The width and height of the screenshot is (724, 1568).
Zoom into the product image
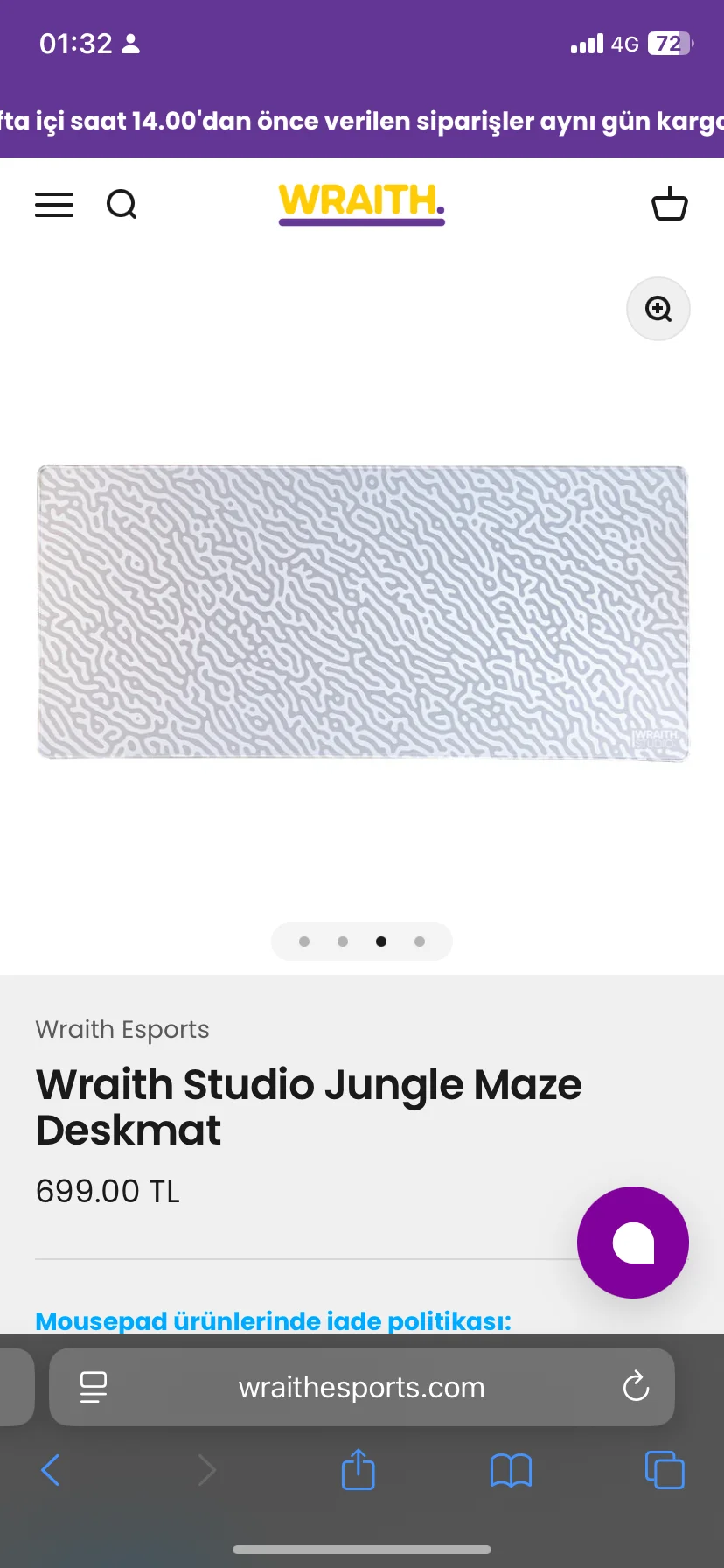tap(658, 309)
